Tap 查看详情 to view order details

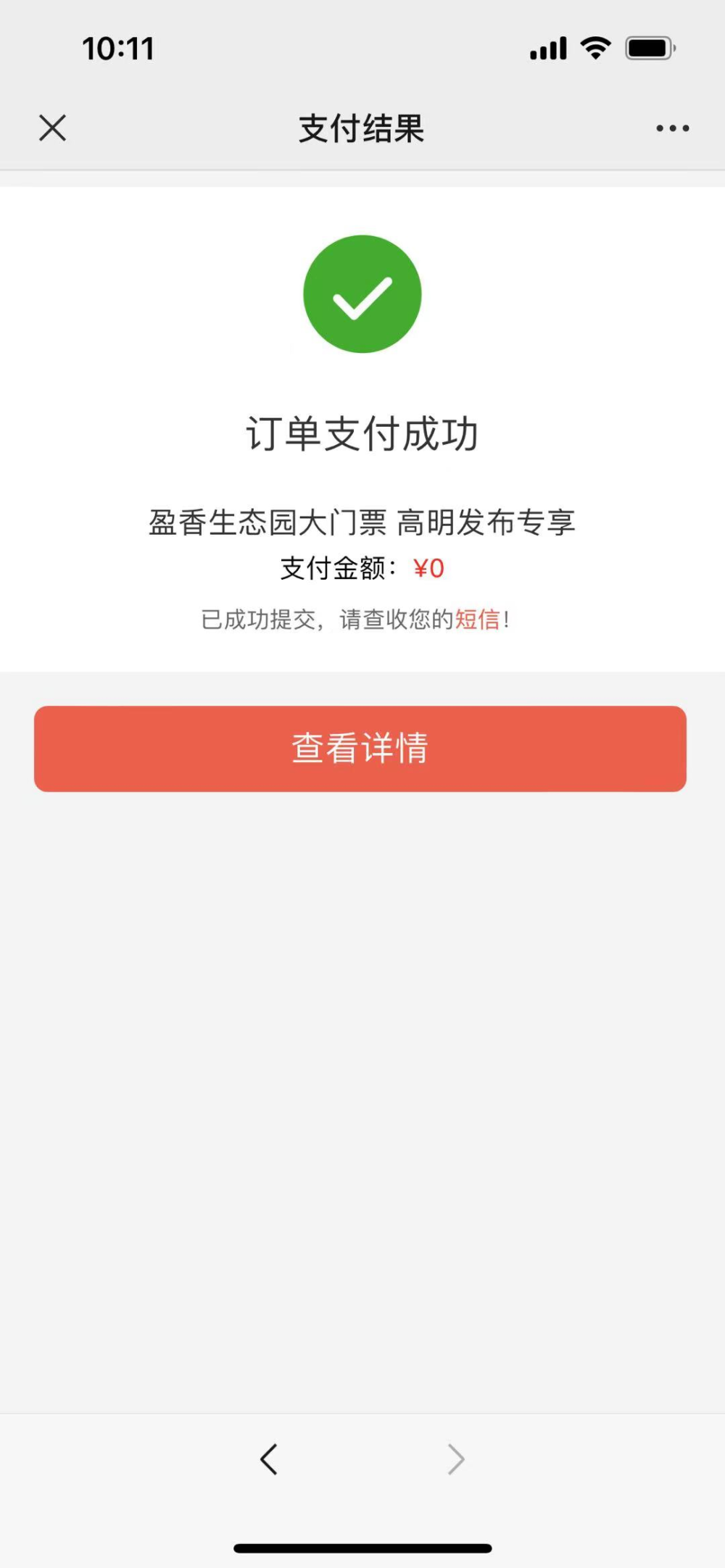pyautogui.click(x=360, y=748)
